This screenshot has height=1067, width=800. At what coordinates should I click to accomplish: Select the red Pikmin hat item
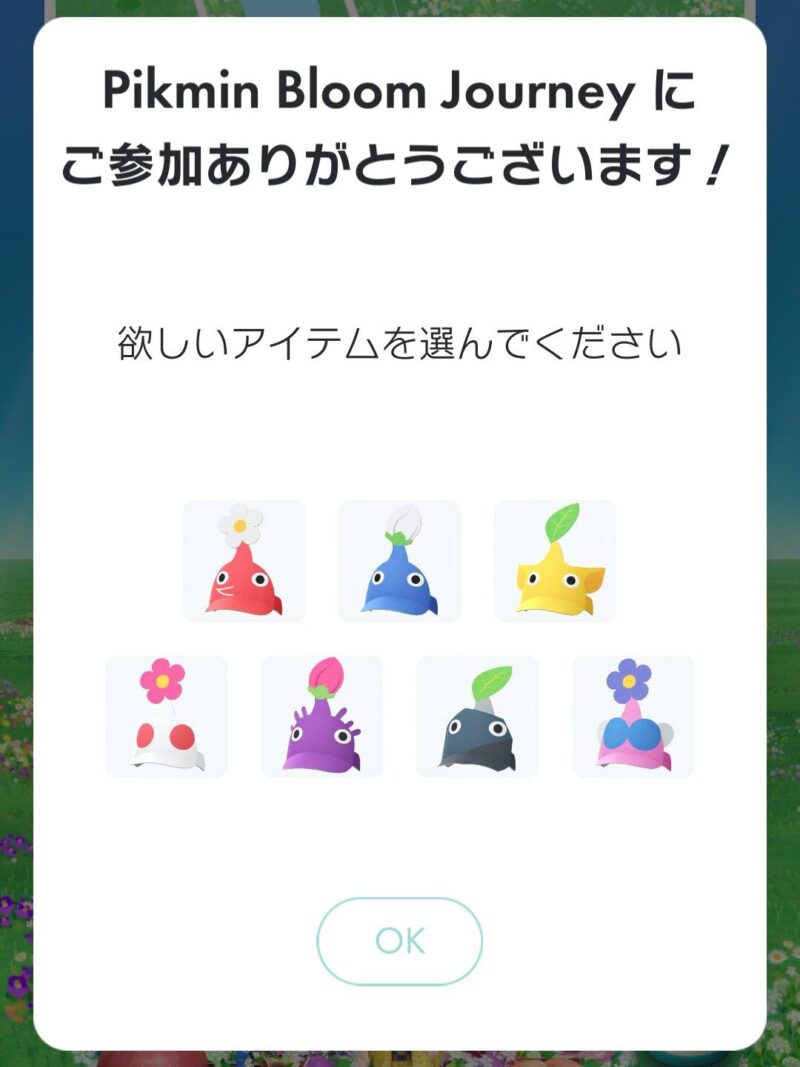pyautogui.click(x=244, y=561)
